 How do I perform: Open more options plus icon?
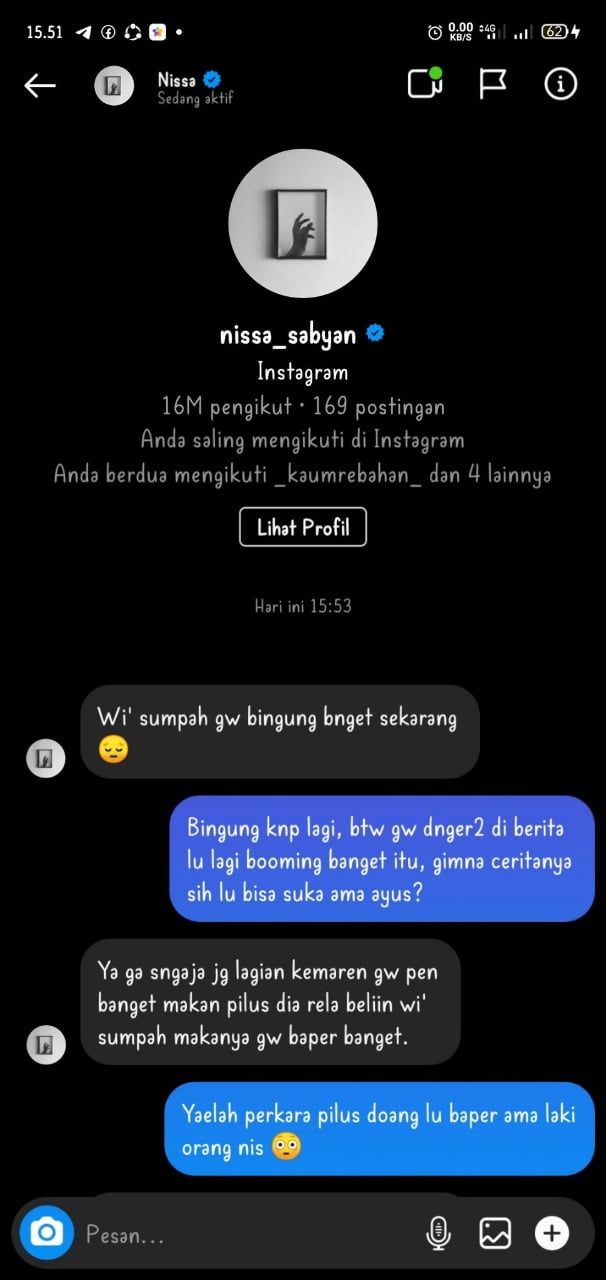(551, 1234)
